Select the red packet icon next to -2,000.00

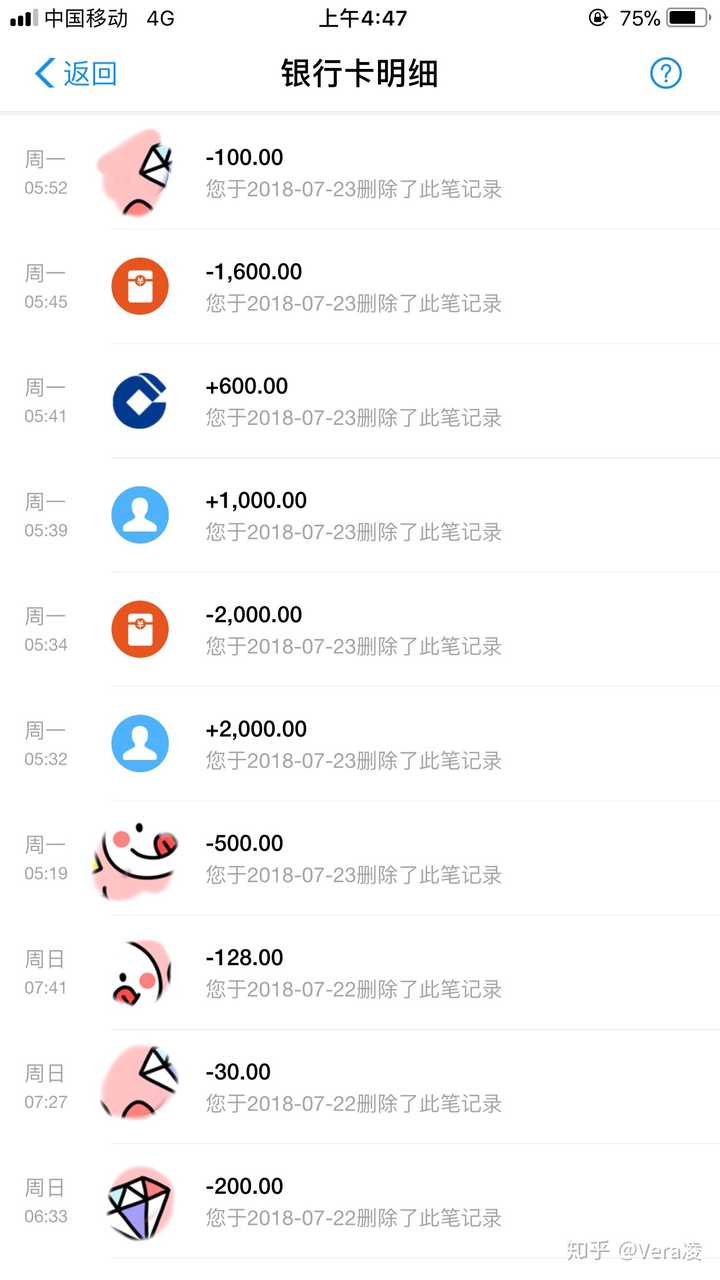pos(140,629)
